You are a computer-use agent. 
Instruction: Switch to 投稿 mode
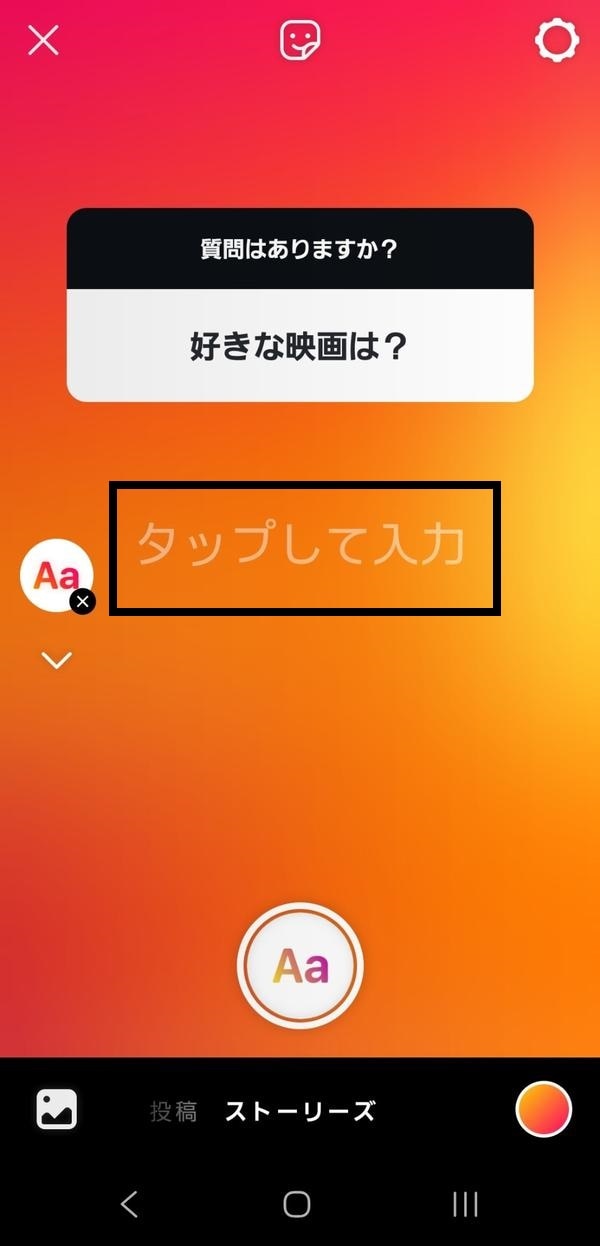pos(174,1111)
